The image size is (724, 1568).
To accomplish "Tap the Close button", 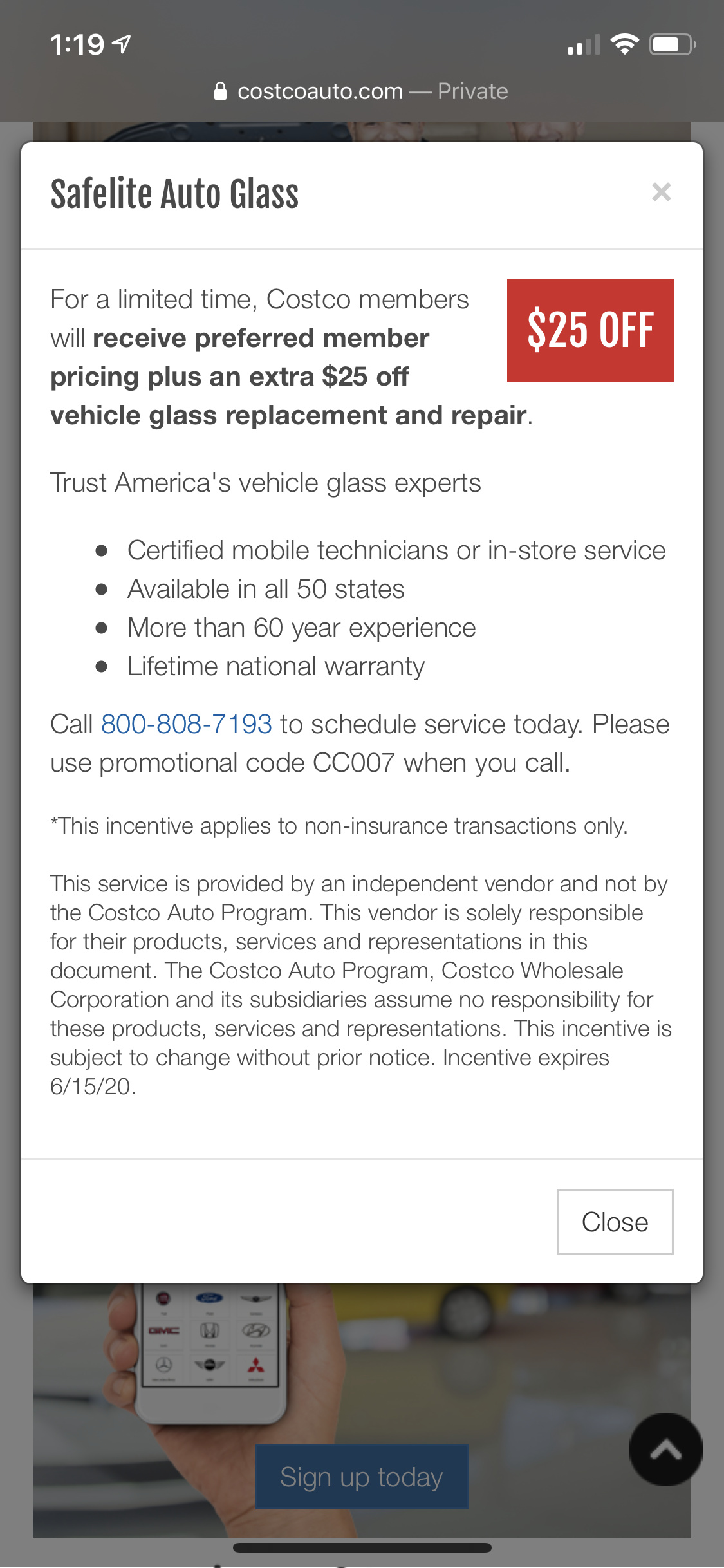I will pyautogui.click(x=615, y=1222).
